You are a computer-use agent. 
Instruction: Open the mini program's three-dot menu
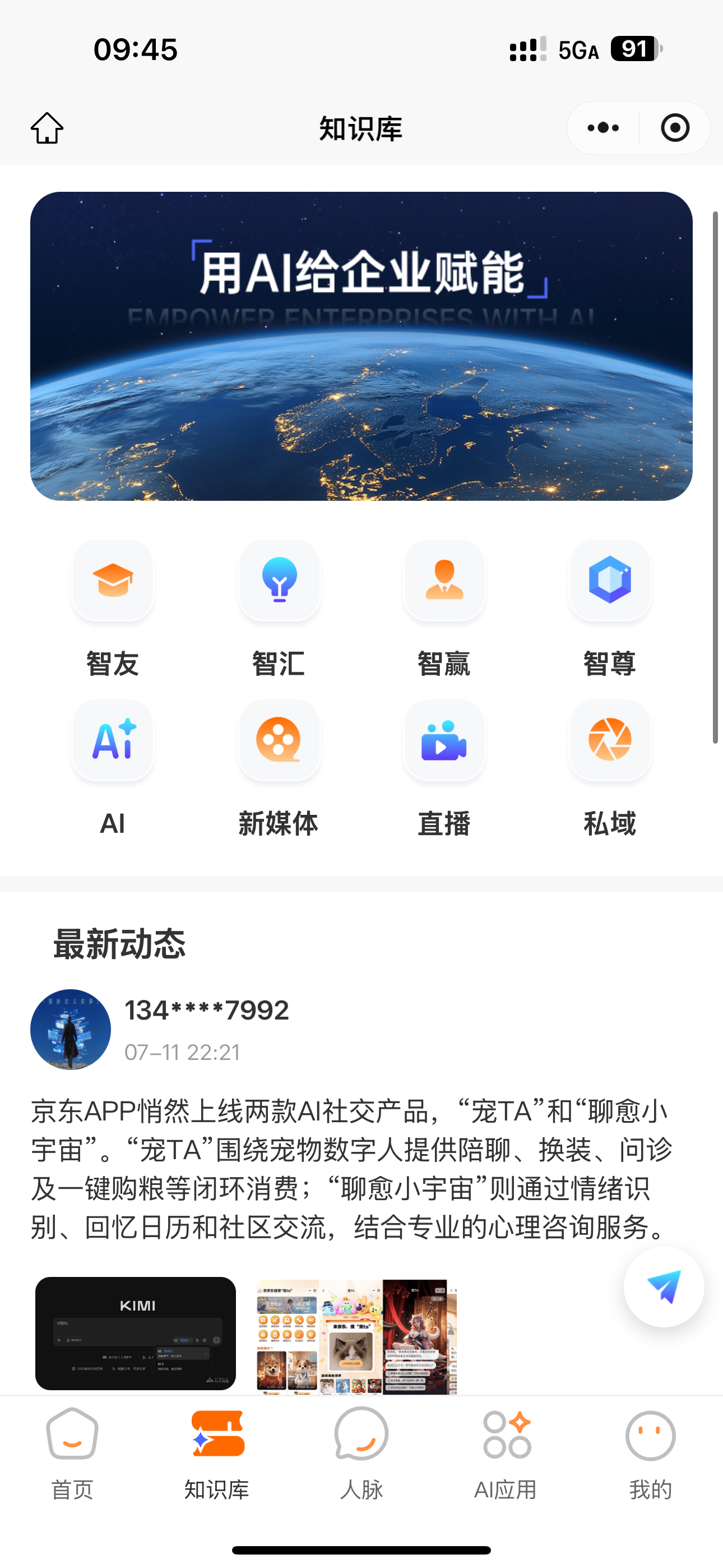pyautogui.click(x=603, y=128)
